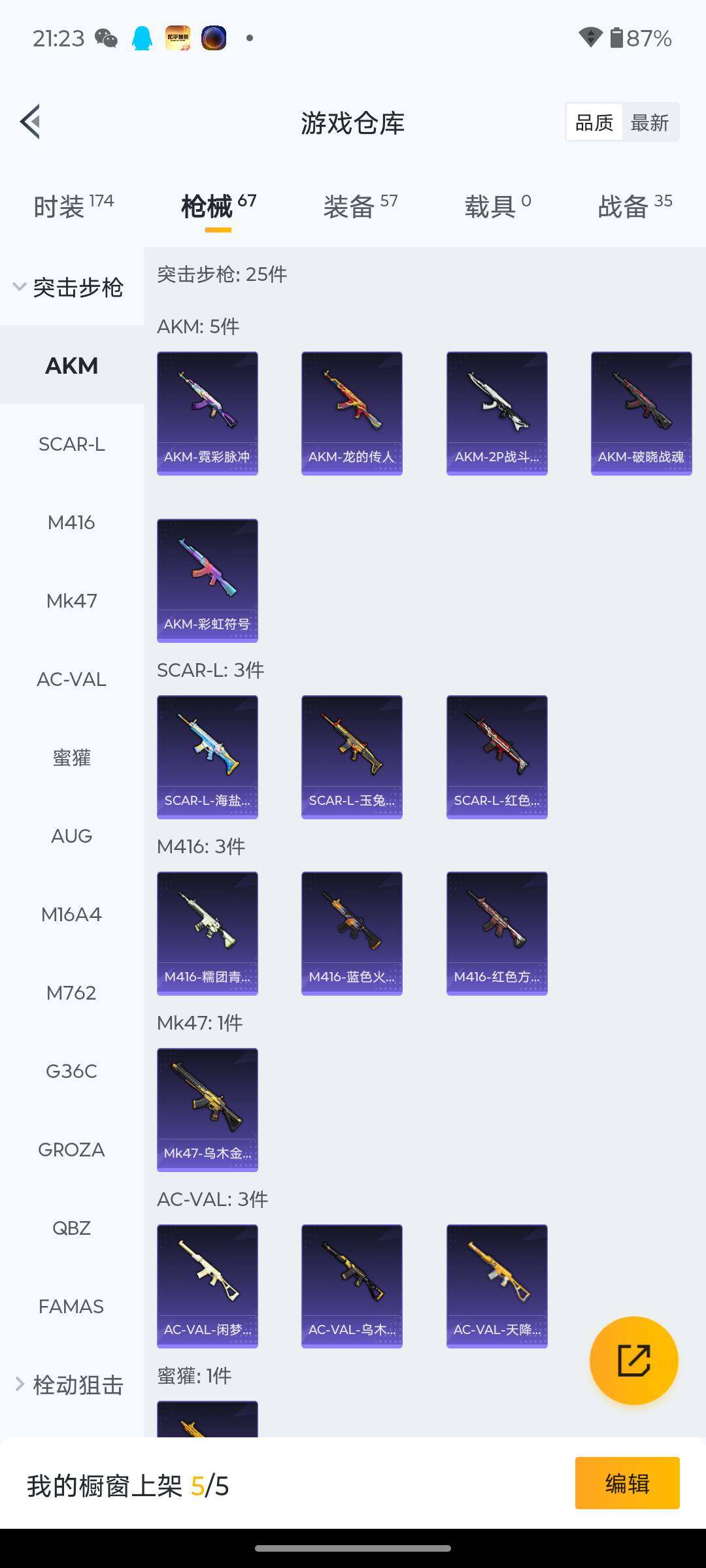Open the AKM-彩虹符号 item
This screenshot has height=1568, width=706.
207,580
